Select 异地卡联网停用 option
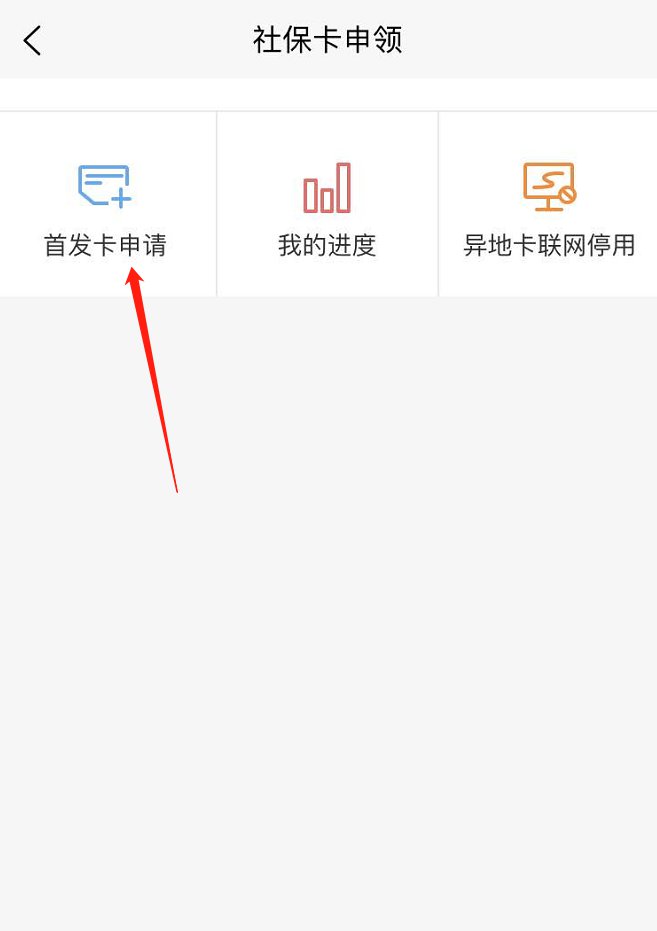Screen dimensions: 657x931 pos(548,207)
